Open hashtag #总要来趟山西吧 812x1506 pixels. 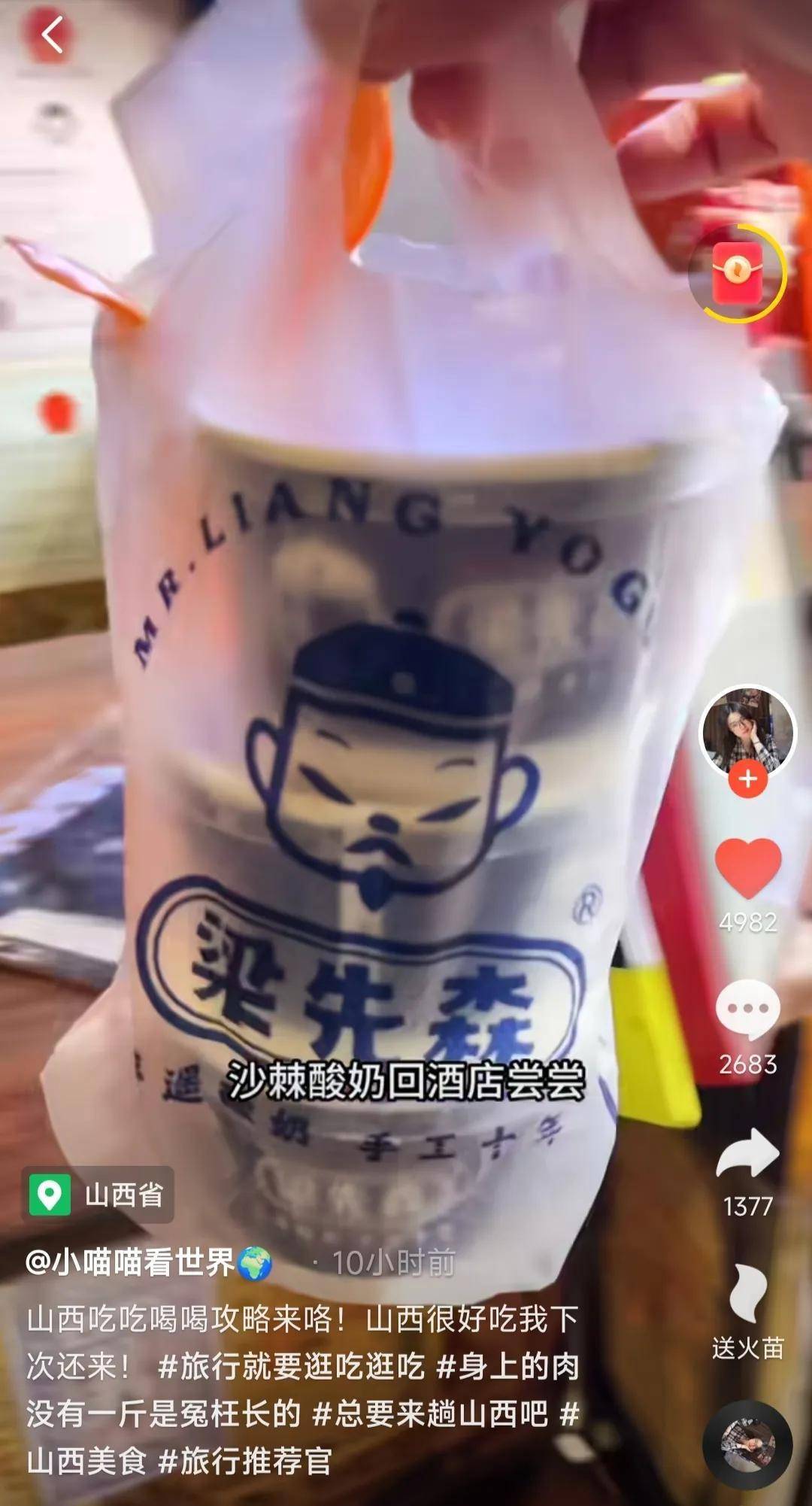[x=430, y=1414]
